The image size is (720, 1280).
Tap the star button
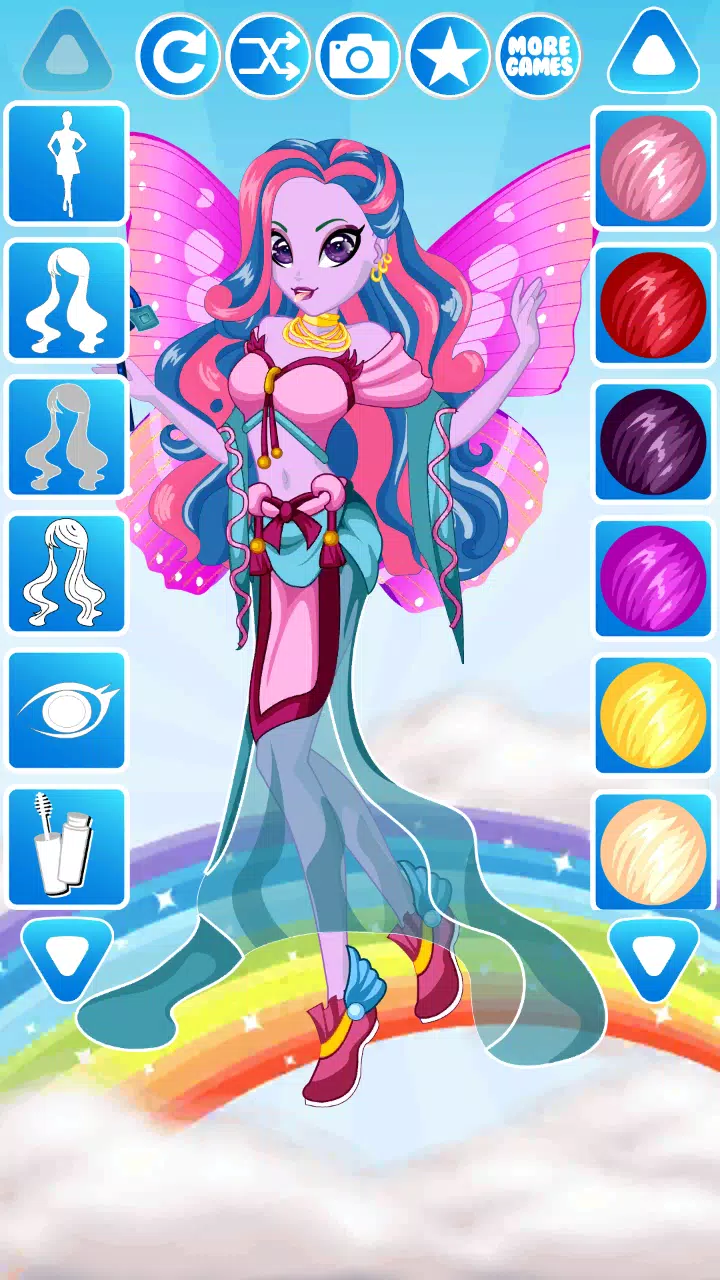coord(448,56)
